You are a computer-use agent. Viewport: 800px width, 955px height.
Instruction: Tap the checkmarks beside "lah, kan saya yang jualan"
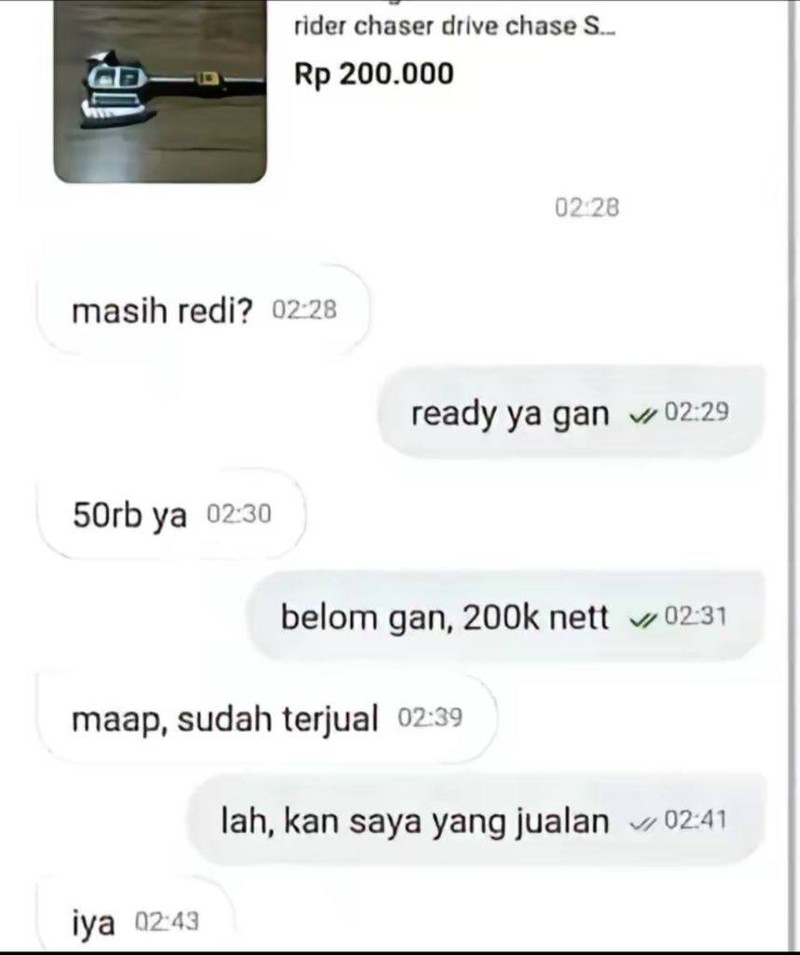(x=643, y=818)
